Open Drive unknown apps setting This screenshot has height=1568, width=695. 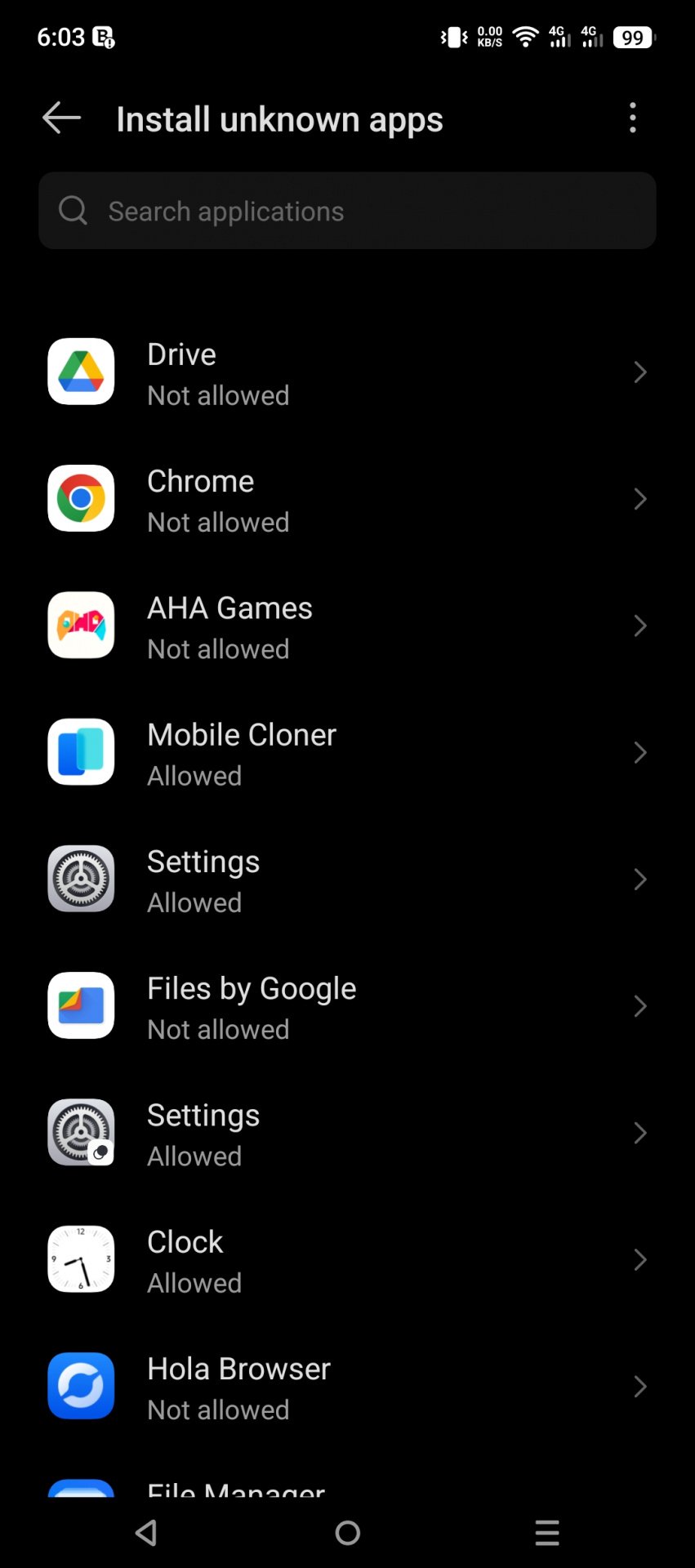point(347,372)
